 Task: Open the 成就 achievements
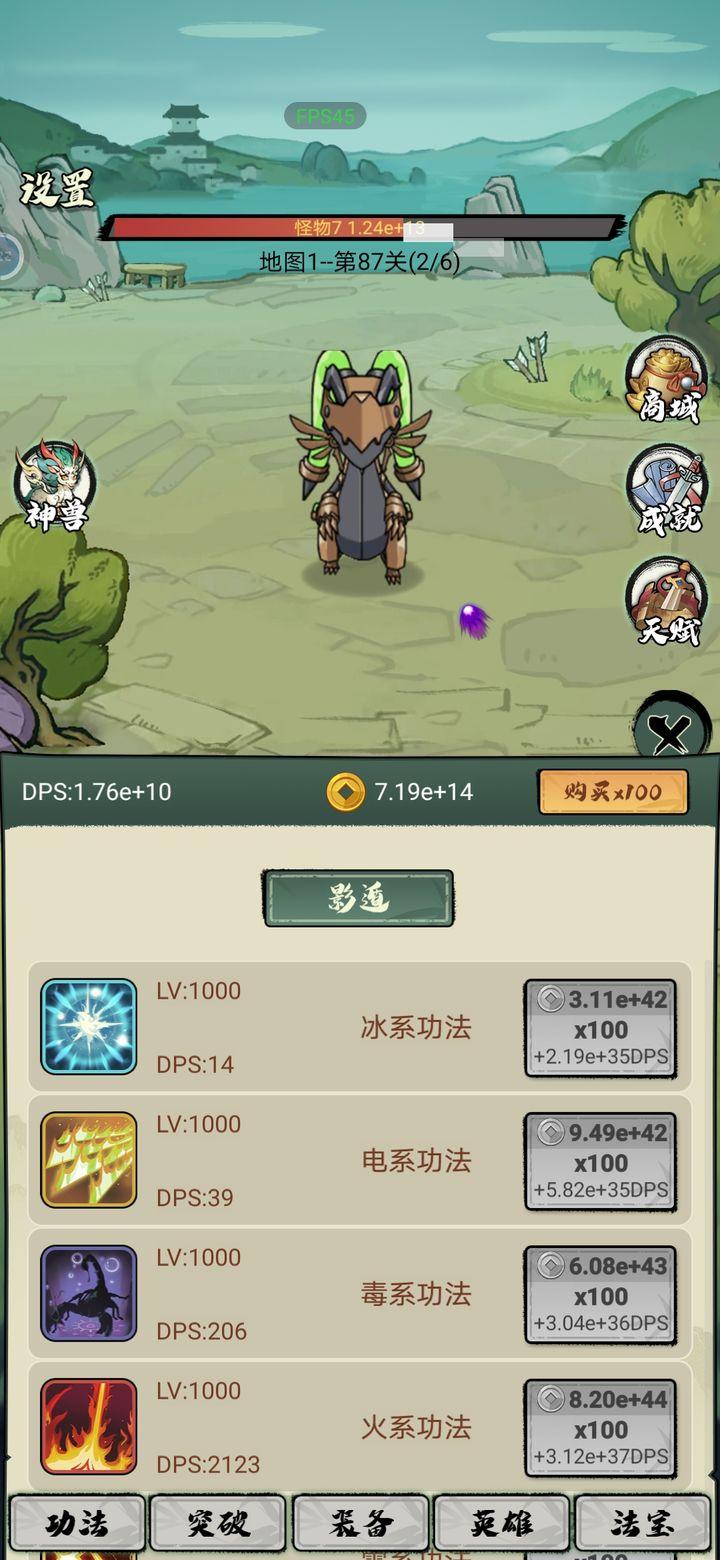coord(667,491)
